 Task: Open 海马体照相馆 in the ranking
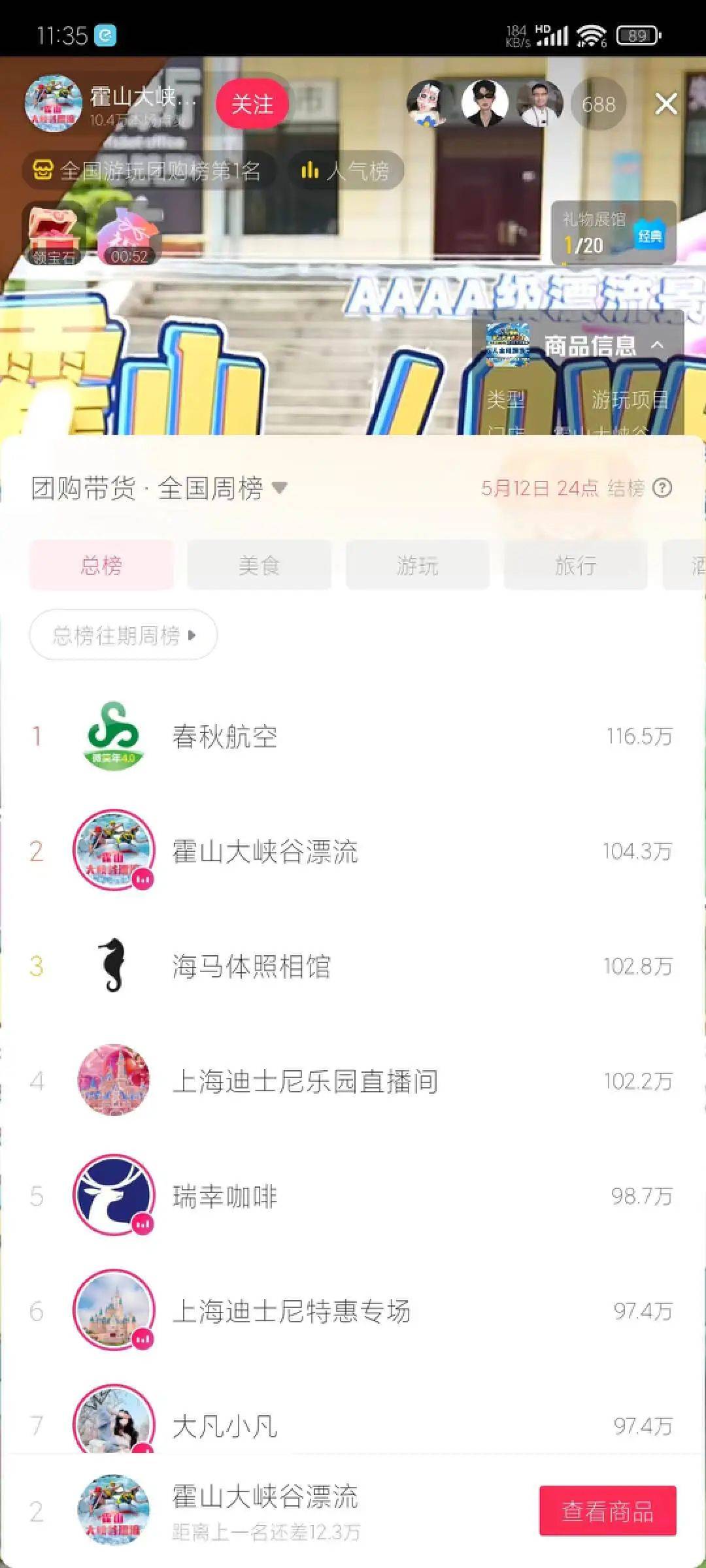click(x=252, y=966)
